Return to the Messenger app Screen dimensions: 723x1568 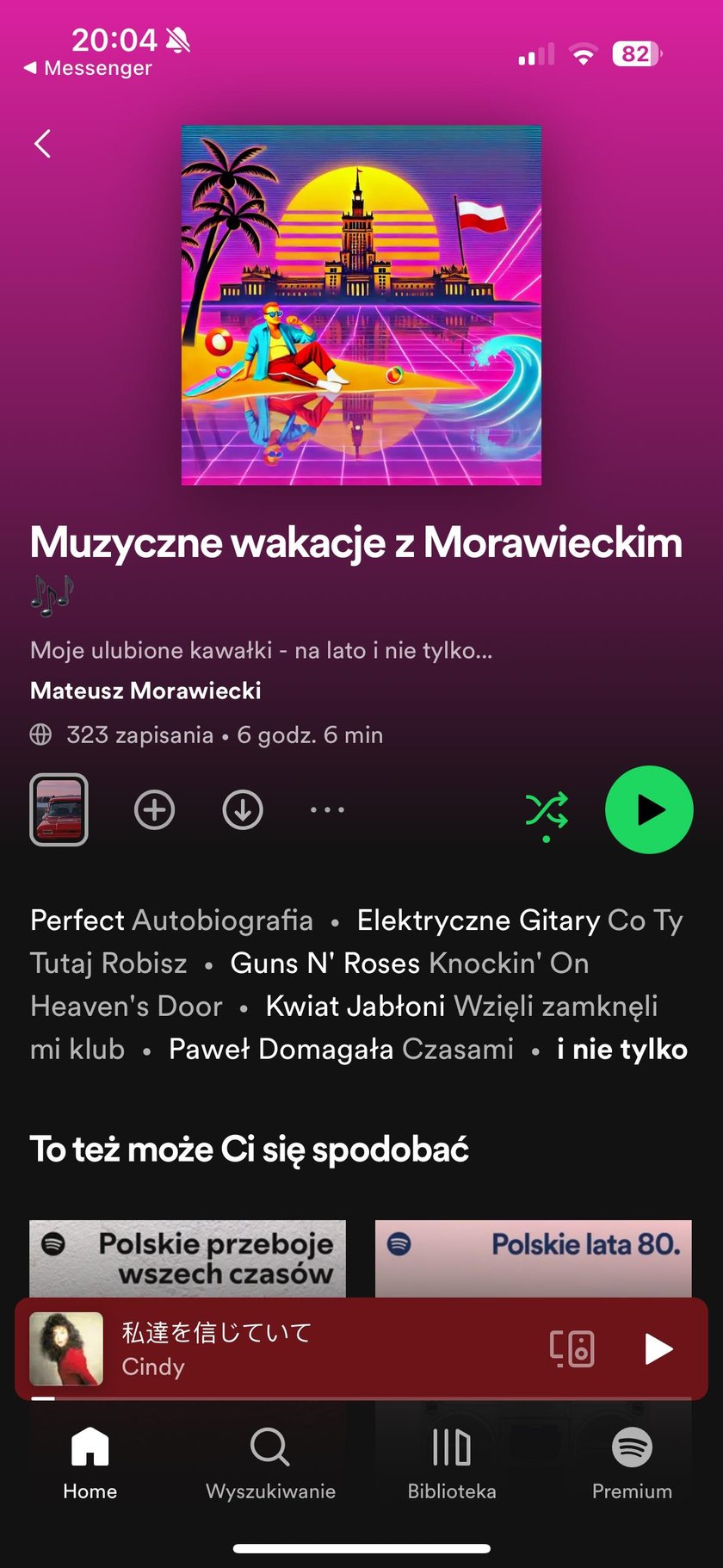88,68
